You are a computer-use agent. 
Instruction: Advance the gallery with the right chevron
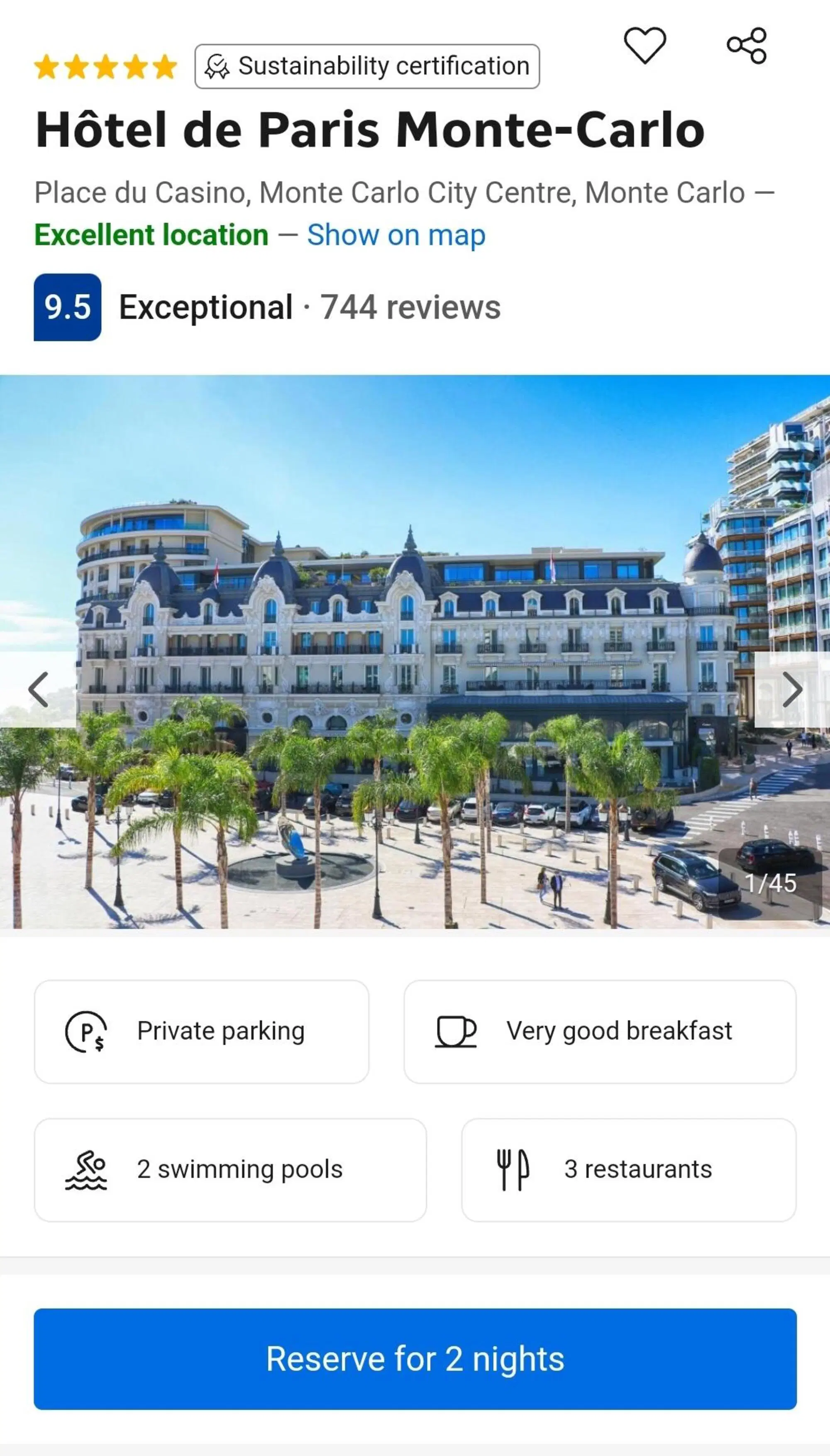coord(793,690)
